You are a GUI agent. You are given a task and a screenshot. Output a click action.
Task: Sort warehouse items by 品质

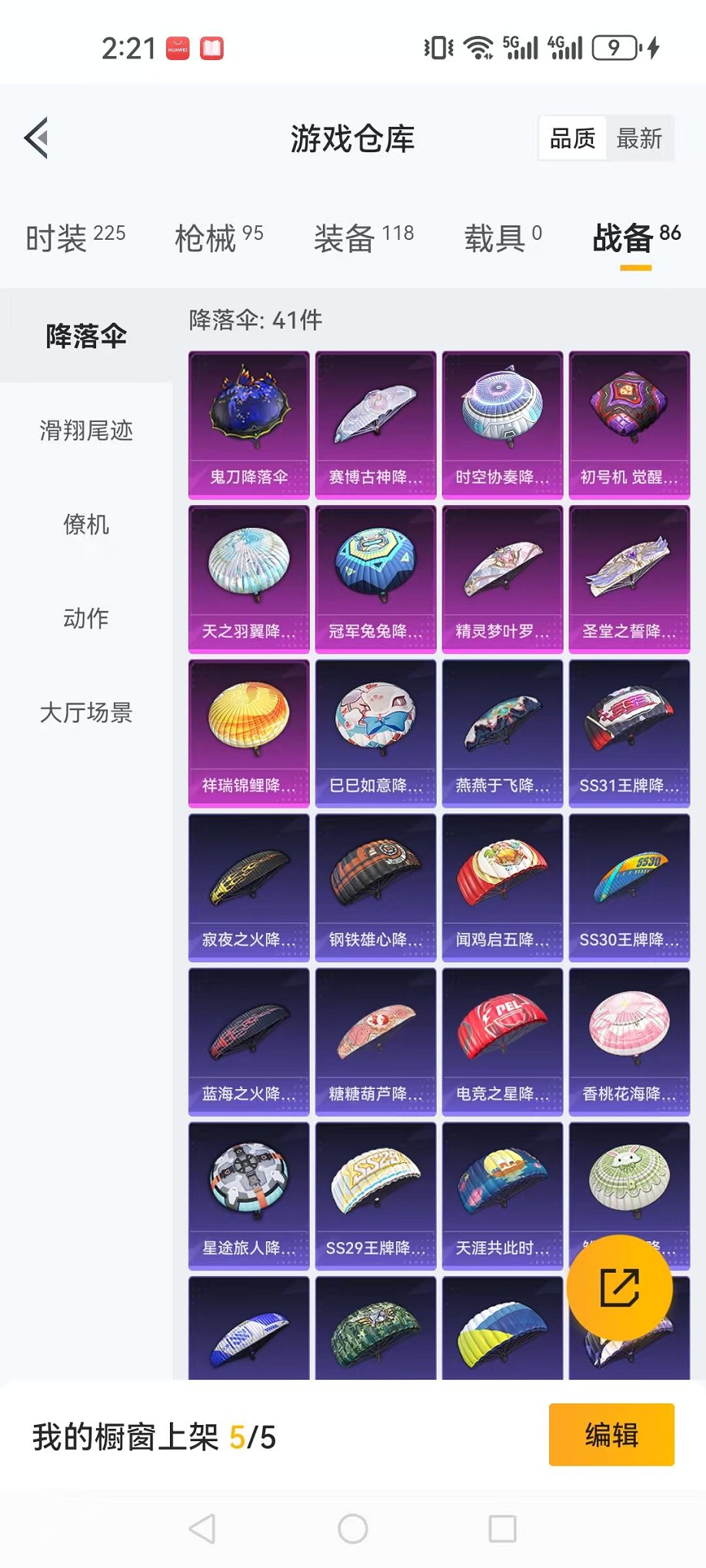coord(572,139)
